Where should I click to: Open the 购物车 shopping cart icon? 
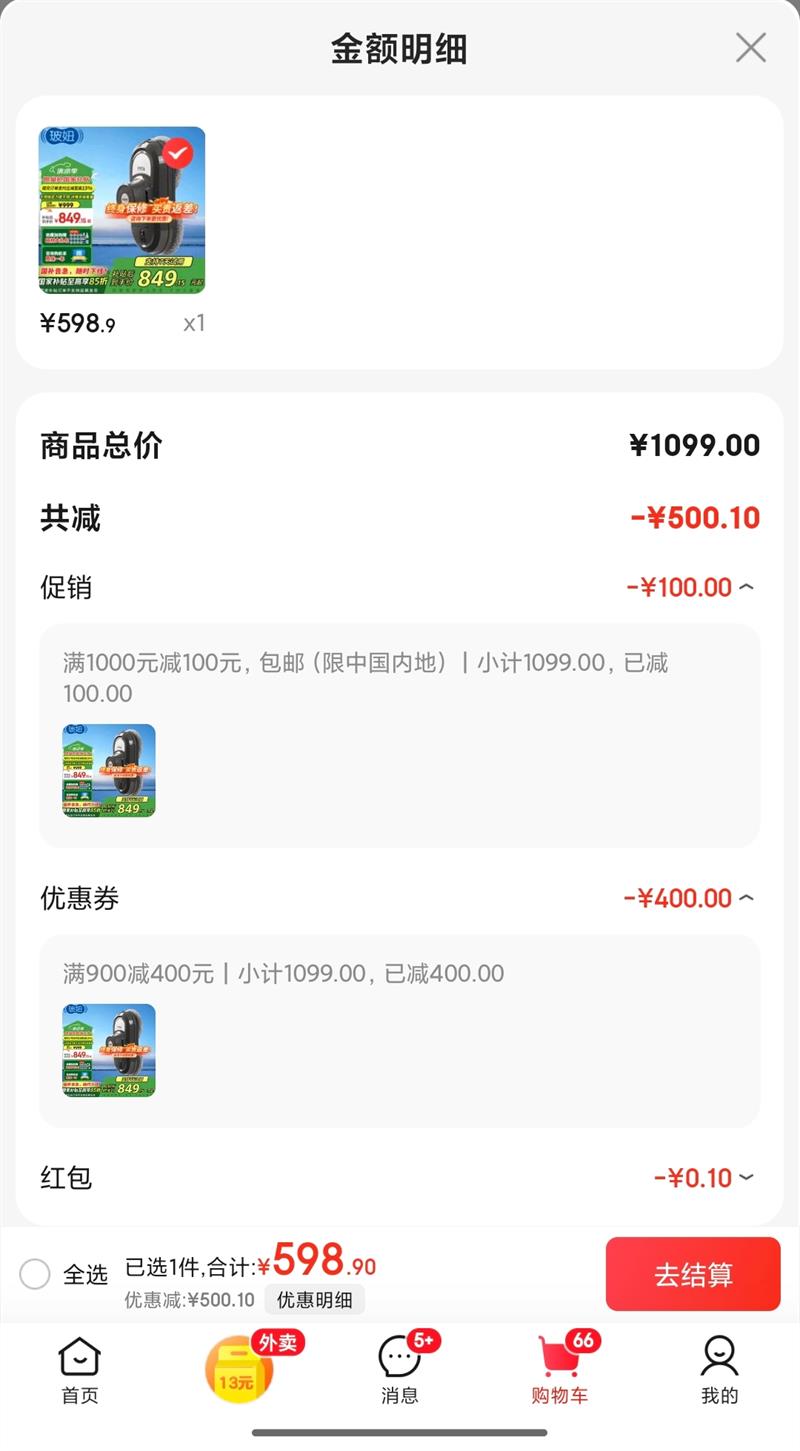[560, 1358]
